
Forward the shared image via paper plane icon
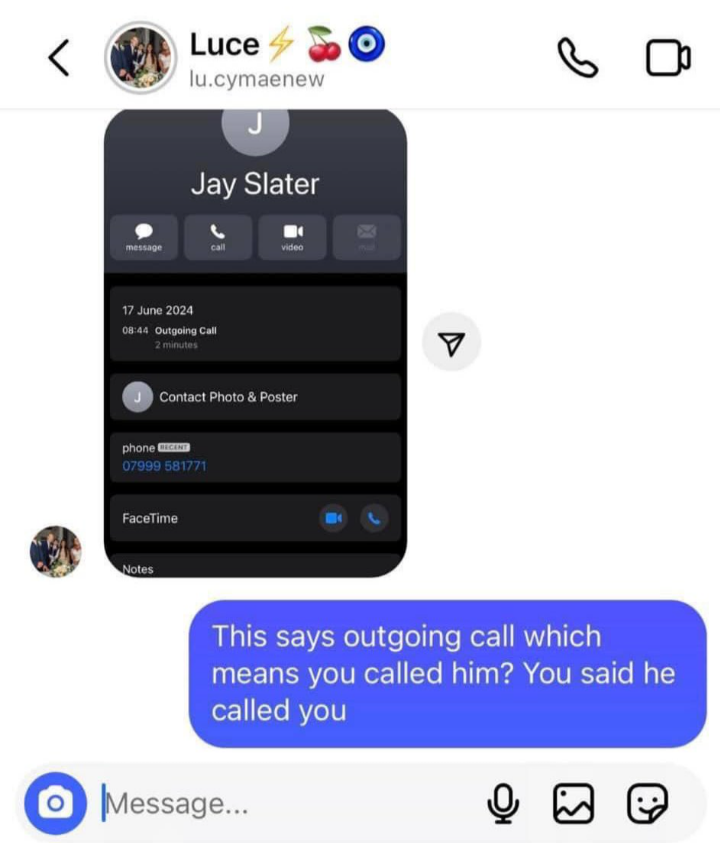(452, 343)
